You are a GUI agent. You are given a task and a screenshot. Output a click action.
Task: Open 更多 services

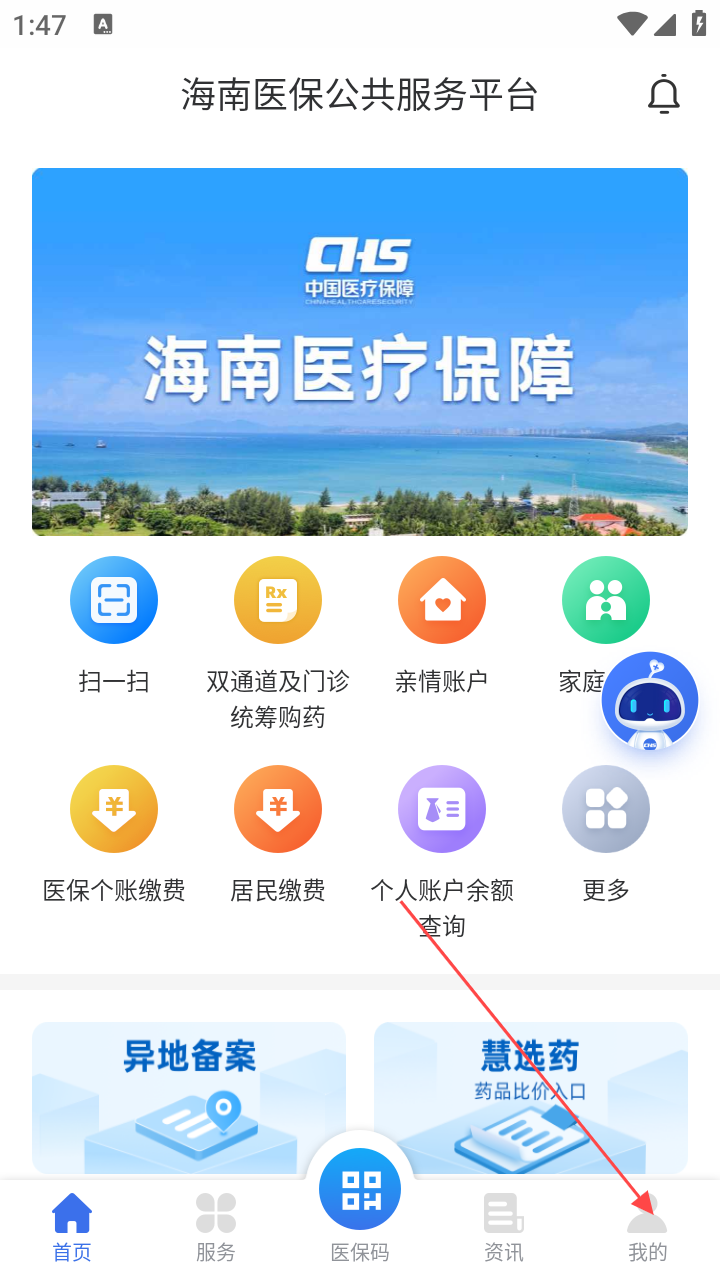click(606, 810)
